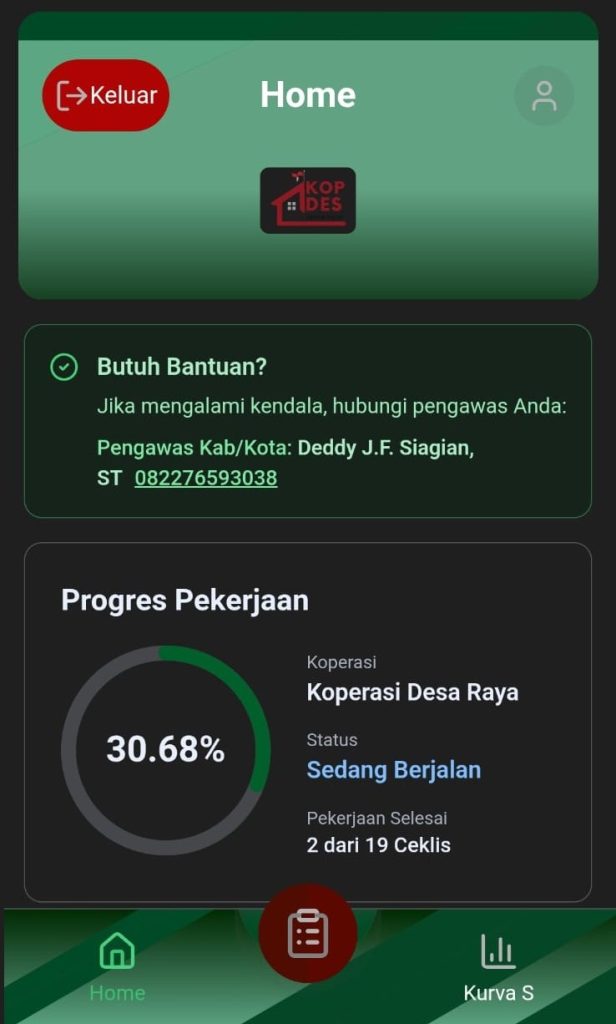The image size is (616, 1024).
Task: Tap the Keluar logout button
Action: coord(106,96)
